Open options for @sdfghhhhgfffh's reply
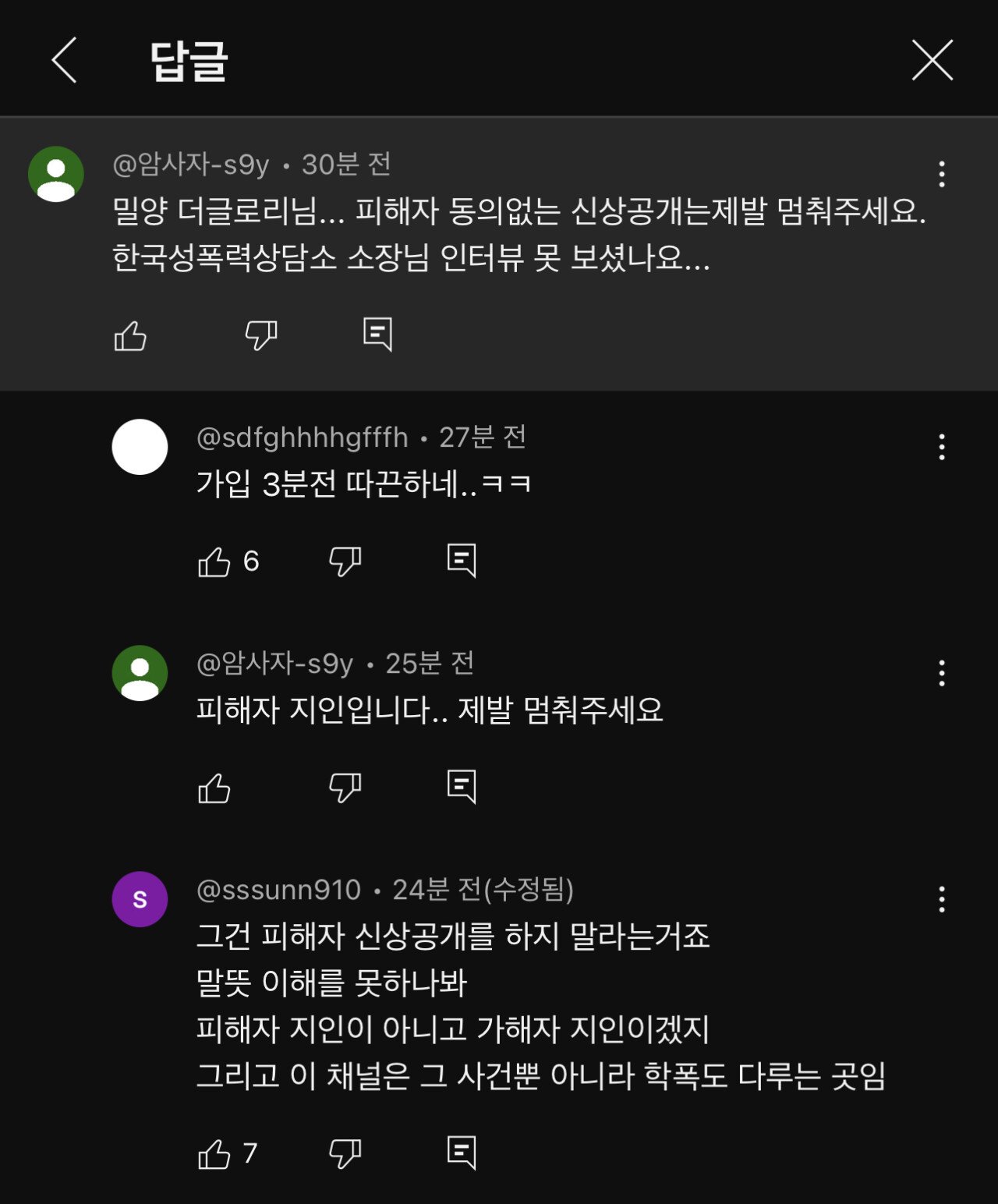Image resolution: width=998 pixels, height=1204 pixels. coord(942,447)
